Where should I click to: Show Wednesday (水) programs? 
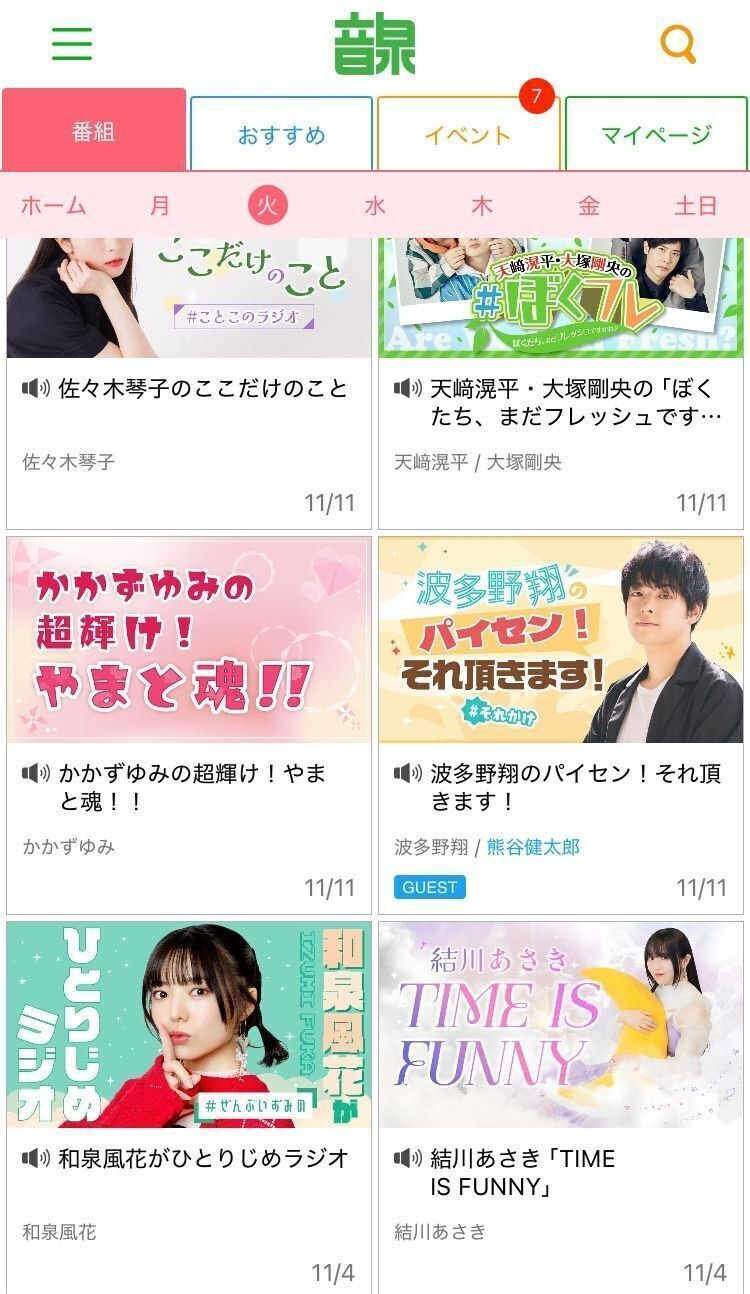point(375,206)
